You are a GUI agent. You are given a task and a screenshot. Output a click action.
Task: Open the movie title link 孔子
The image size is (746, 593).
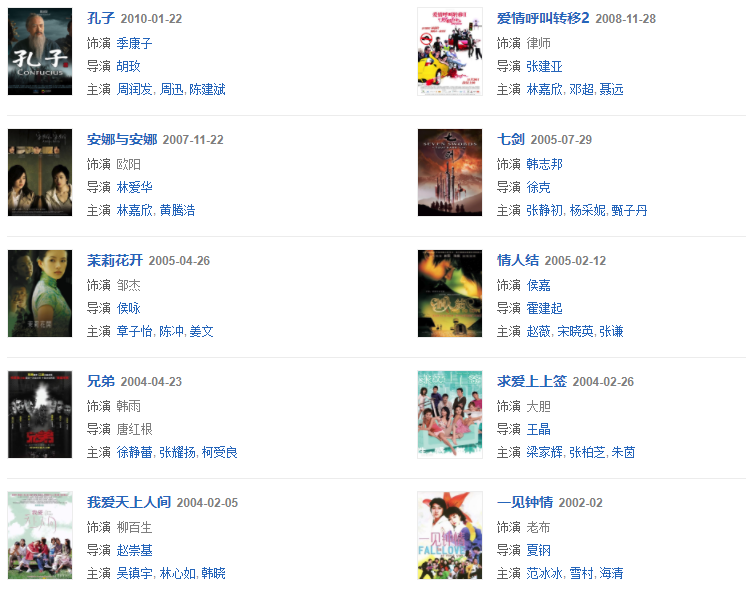[x=101, y=19]
